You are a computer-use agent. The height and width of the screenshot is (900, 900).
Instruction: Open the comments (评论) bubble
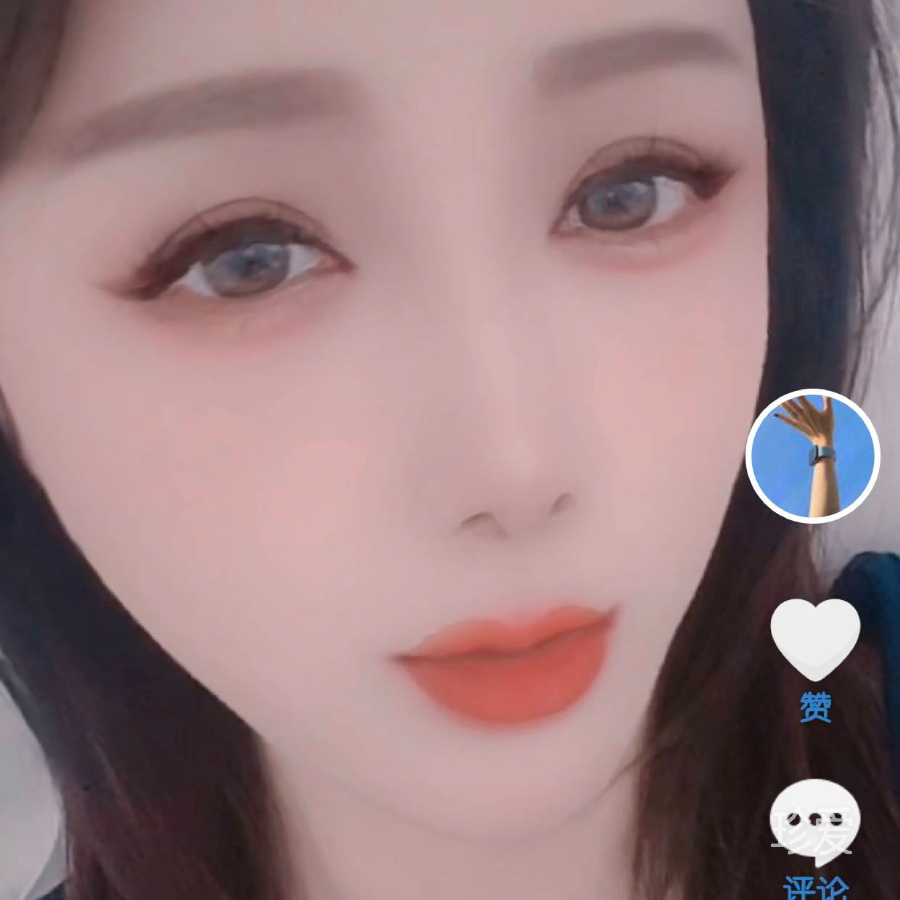(815, 822)
